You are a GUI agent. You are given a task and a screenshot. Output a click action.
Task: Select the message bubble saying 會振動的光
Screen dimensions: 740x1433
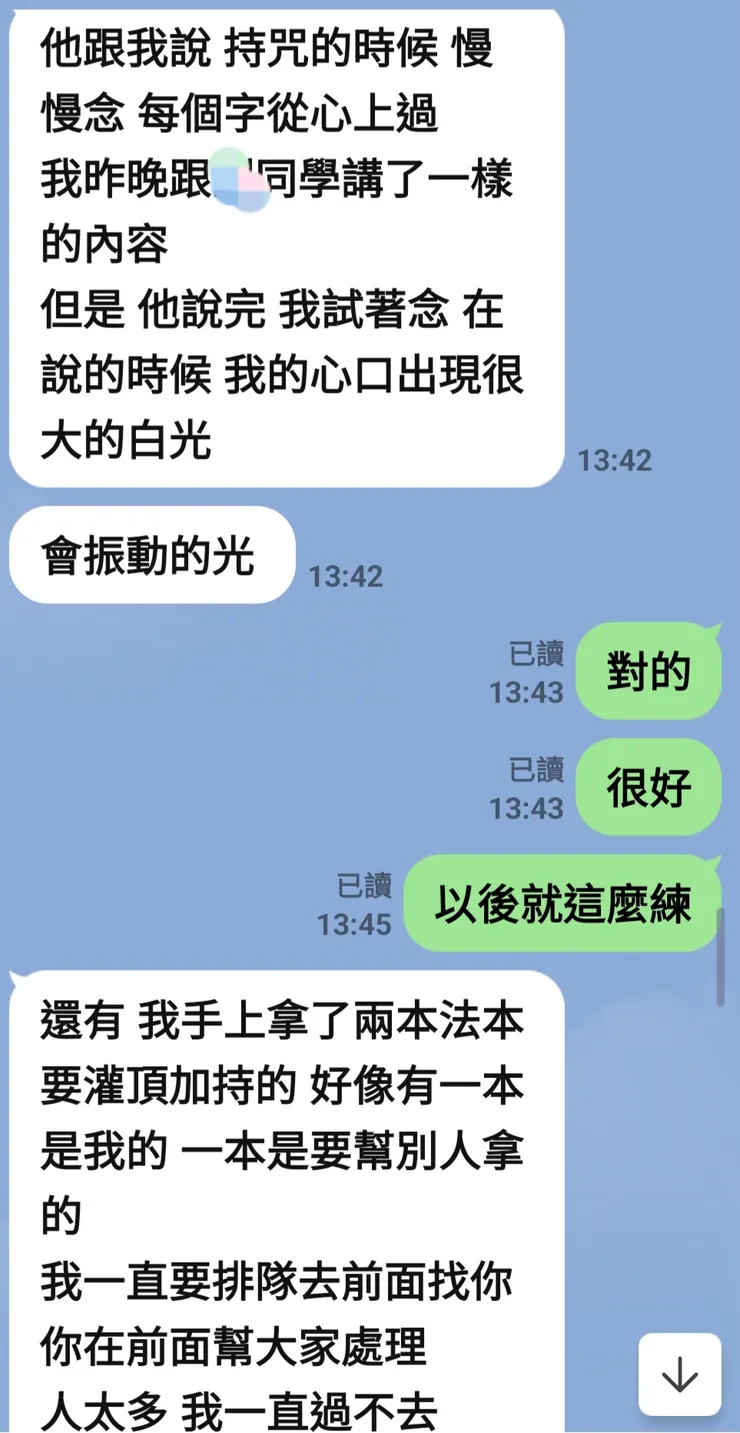[150, 555]
